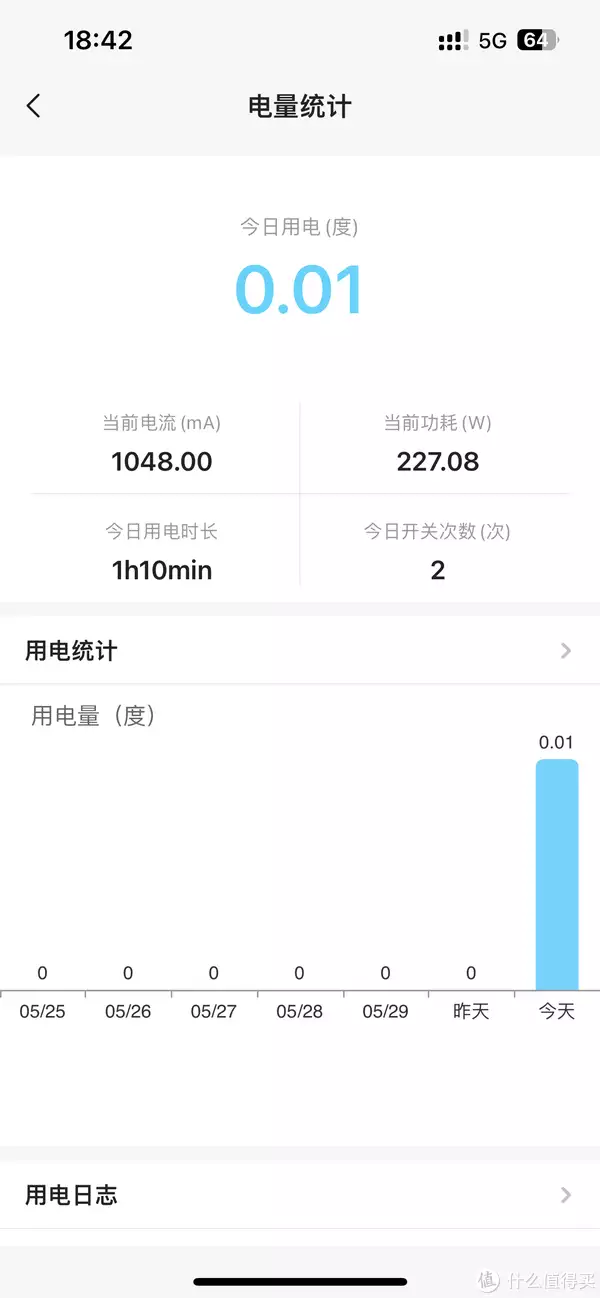Select today's 0.01 usage bar

[557, 875]
